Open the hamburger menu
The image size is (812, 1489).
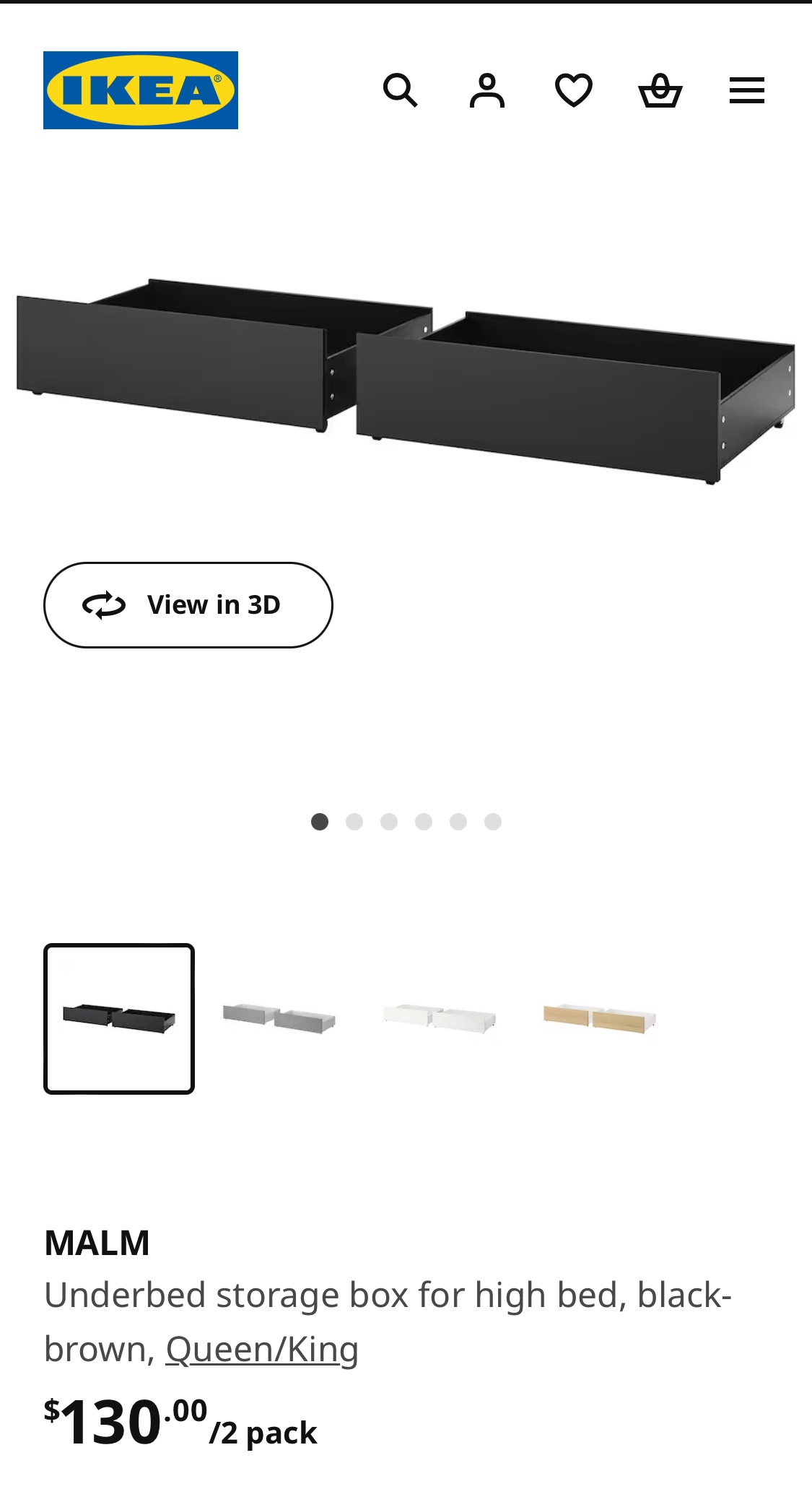tap(746, 90)
